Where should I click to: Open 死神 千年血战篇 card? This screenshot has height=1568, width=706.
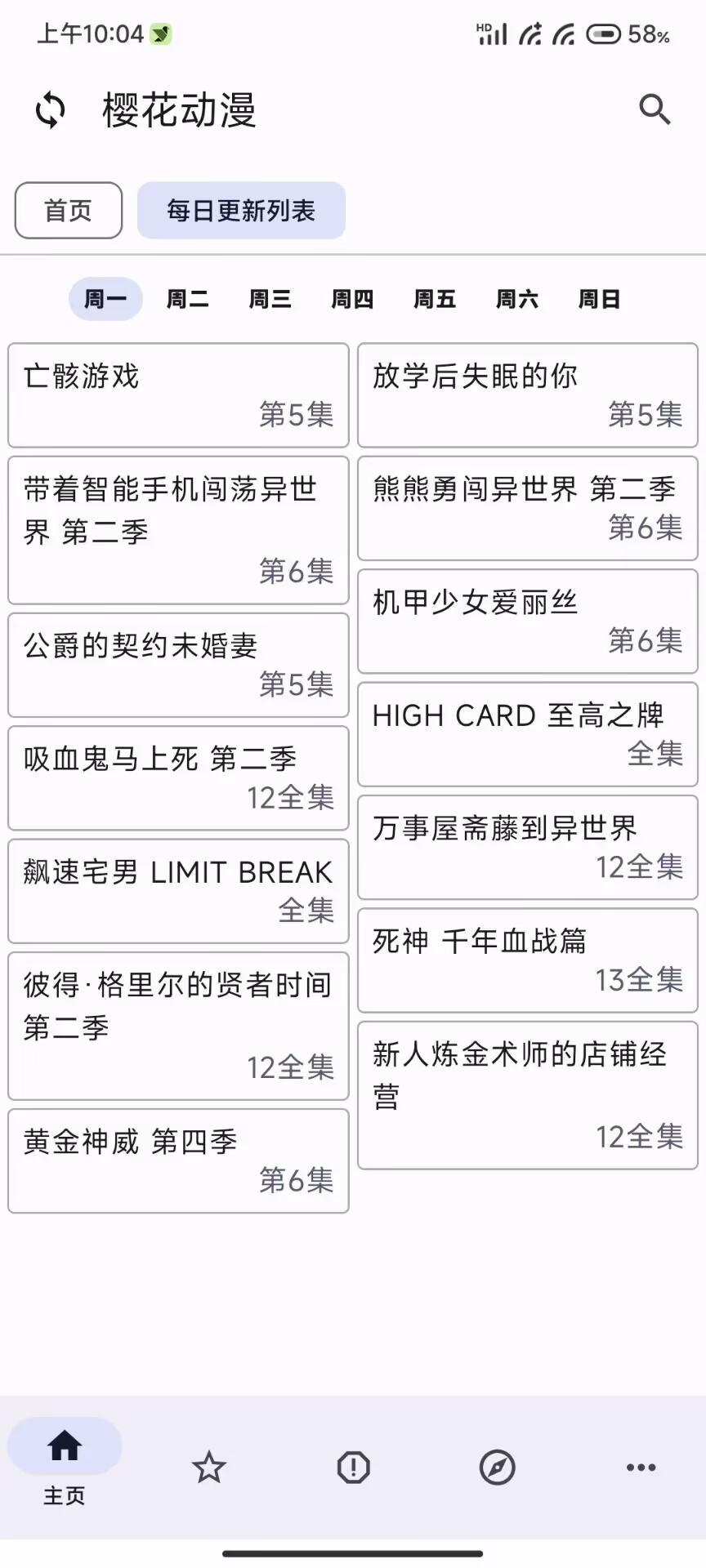coord(528,960)
